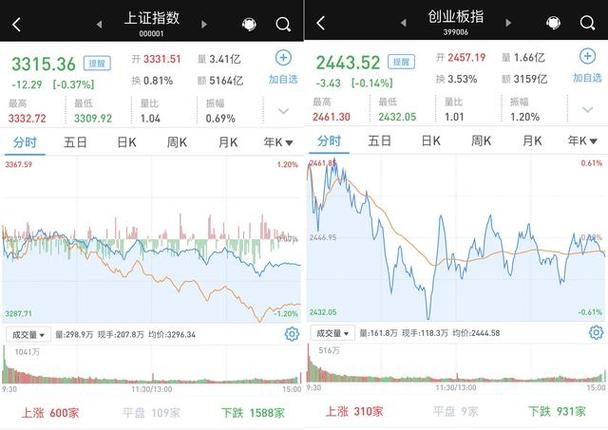Screen dimensions: 608x430
Task: Add 上证指数 to the watchlist (加自选)
Action: 283,66
